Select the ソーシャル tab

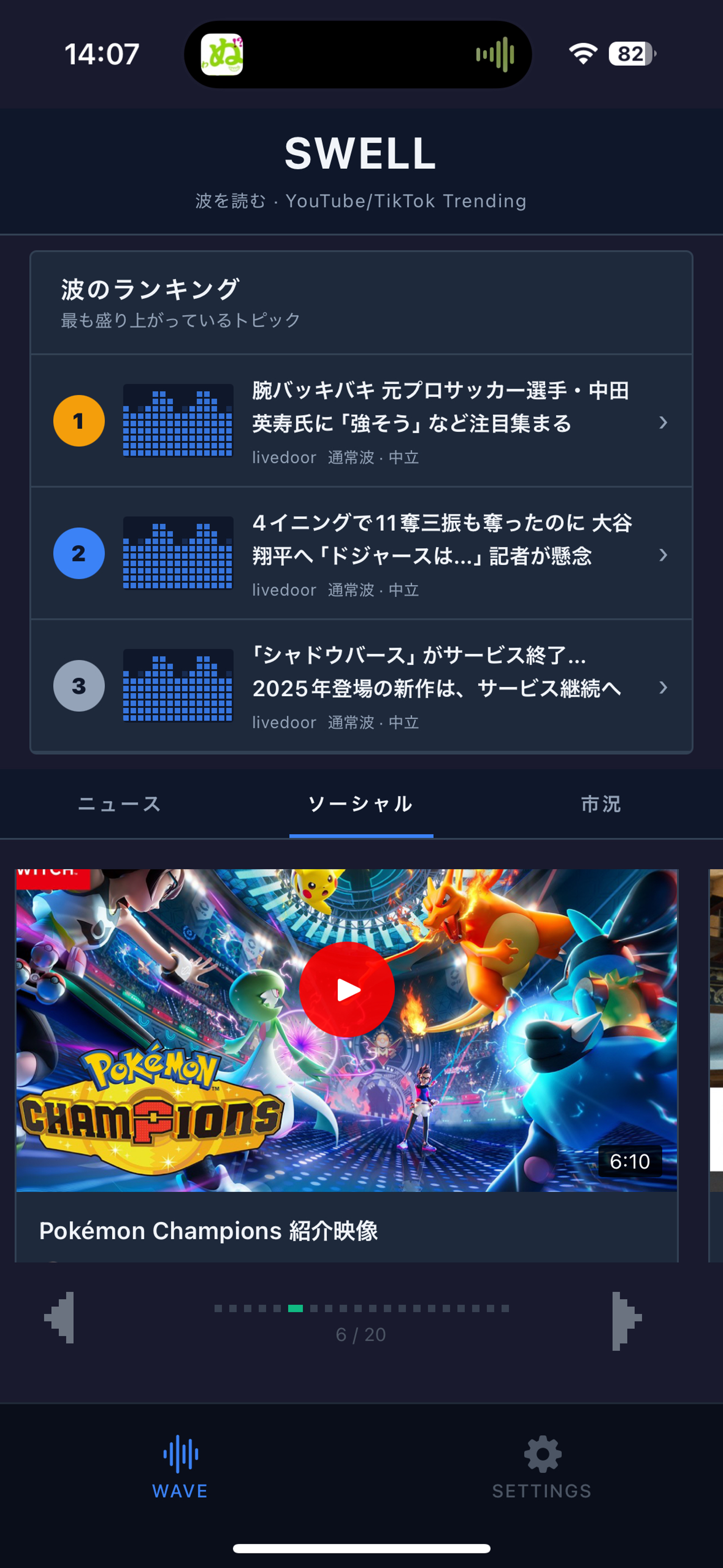(361, 805)
